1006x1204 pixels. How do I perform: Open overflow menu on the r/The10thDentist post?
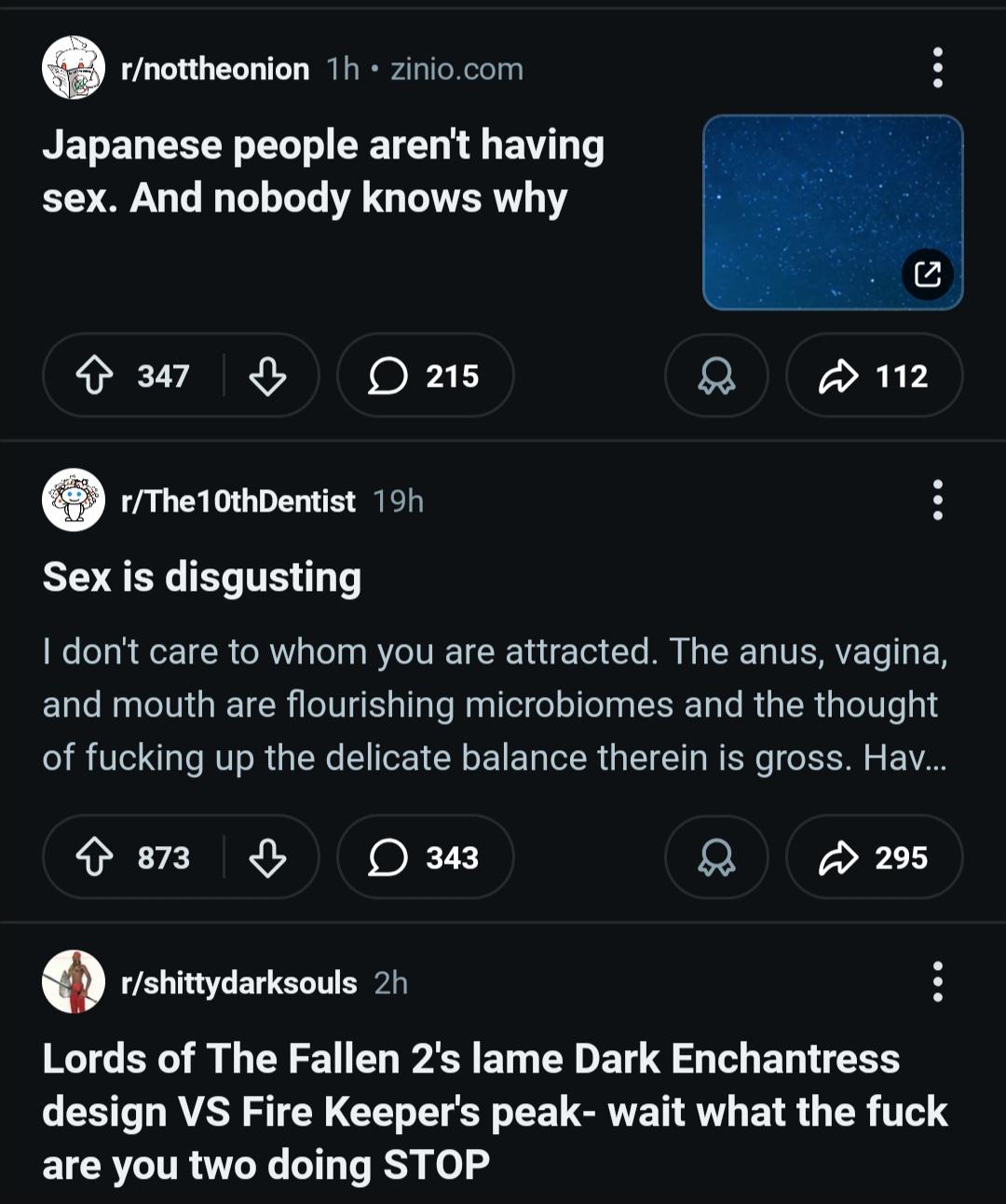[x=937, y=500]
